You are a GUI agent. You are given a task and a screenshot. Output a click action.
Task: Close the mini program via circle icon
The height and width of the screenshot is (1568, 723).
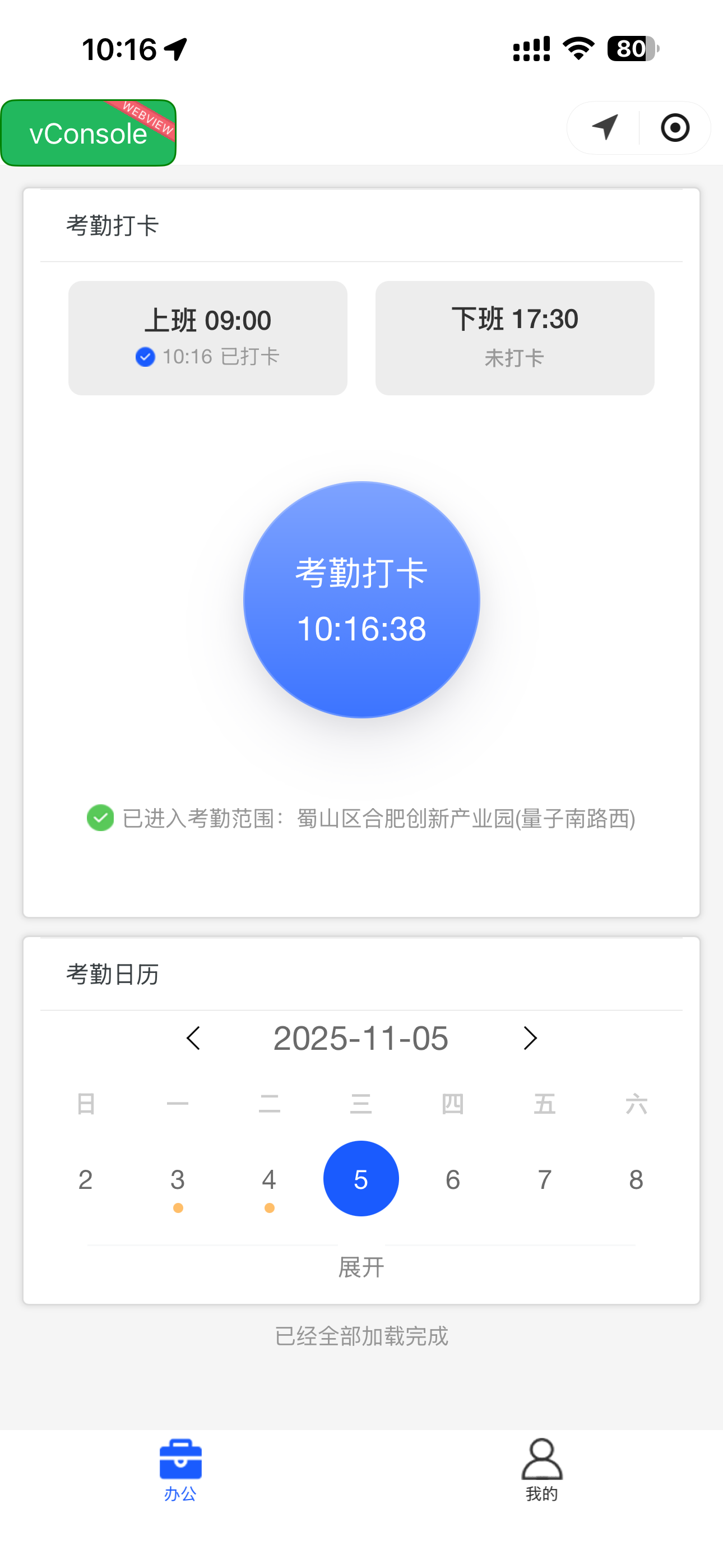coord(675,128)
